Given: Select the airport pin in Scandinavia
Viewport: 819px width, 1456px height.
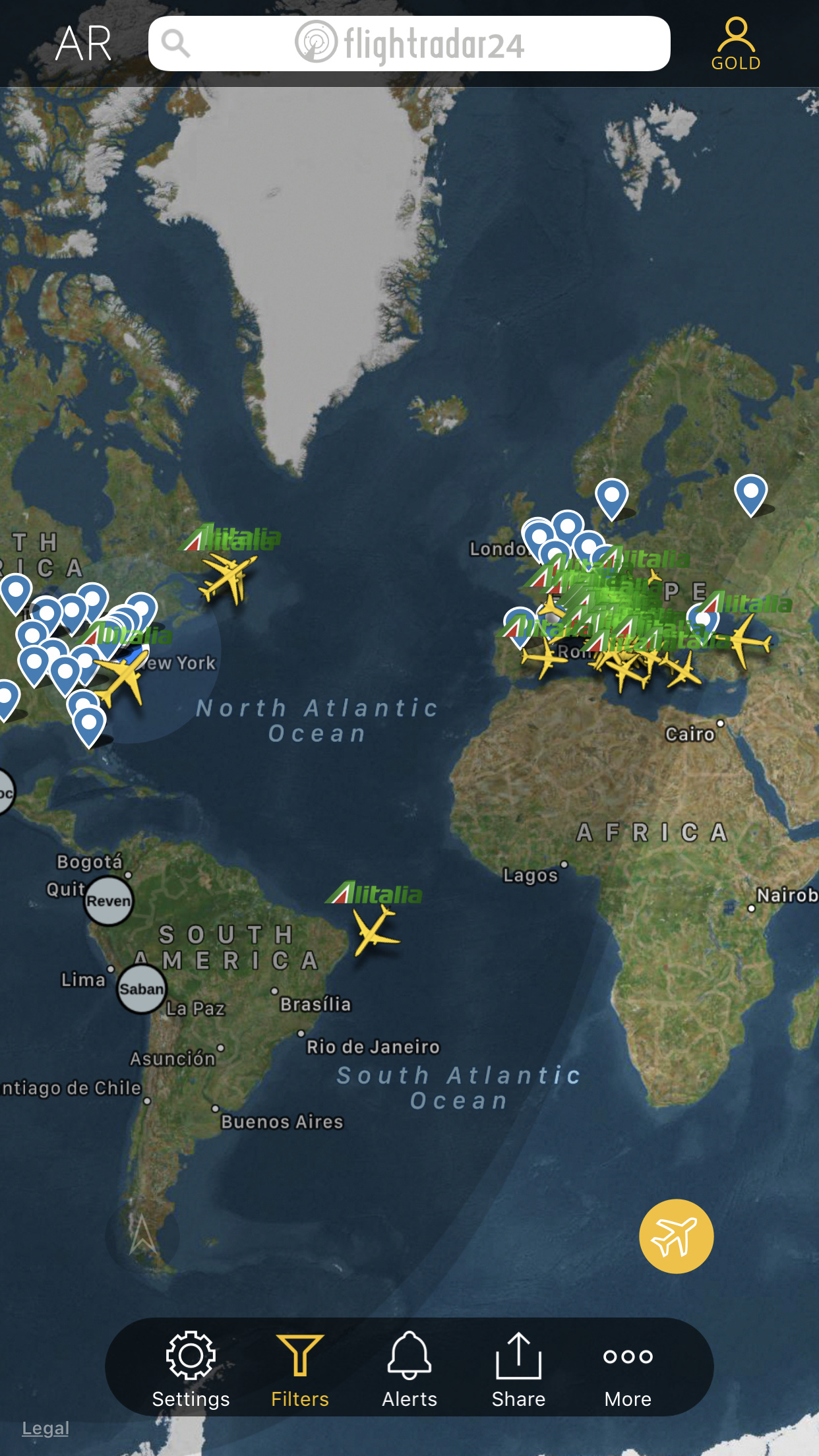Looking at the screenshot, I should click(x=611, y=496).
